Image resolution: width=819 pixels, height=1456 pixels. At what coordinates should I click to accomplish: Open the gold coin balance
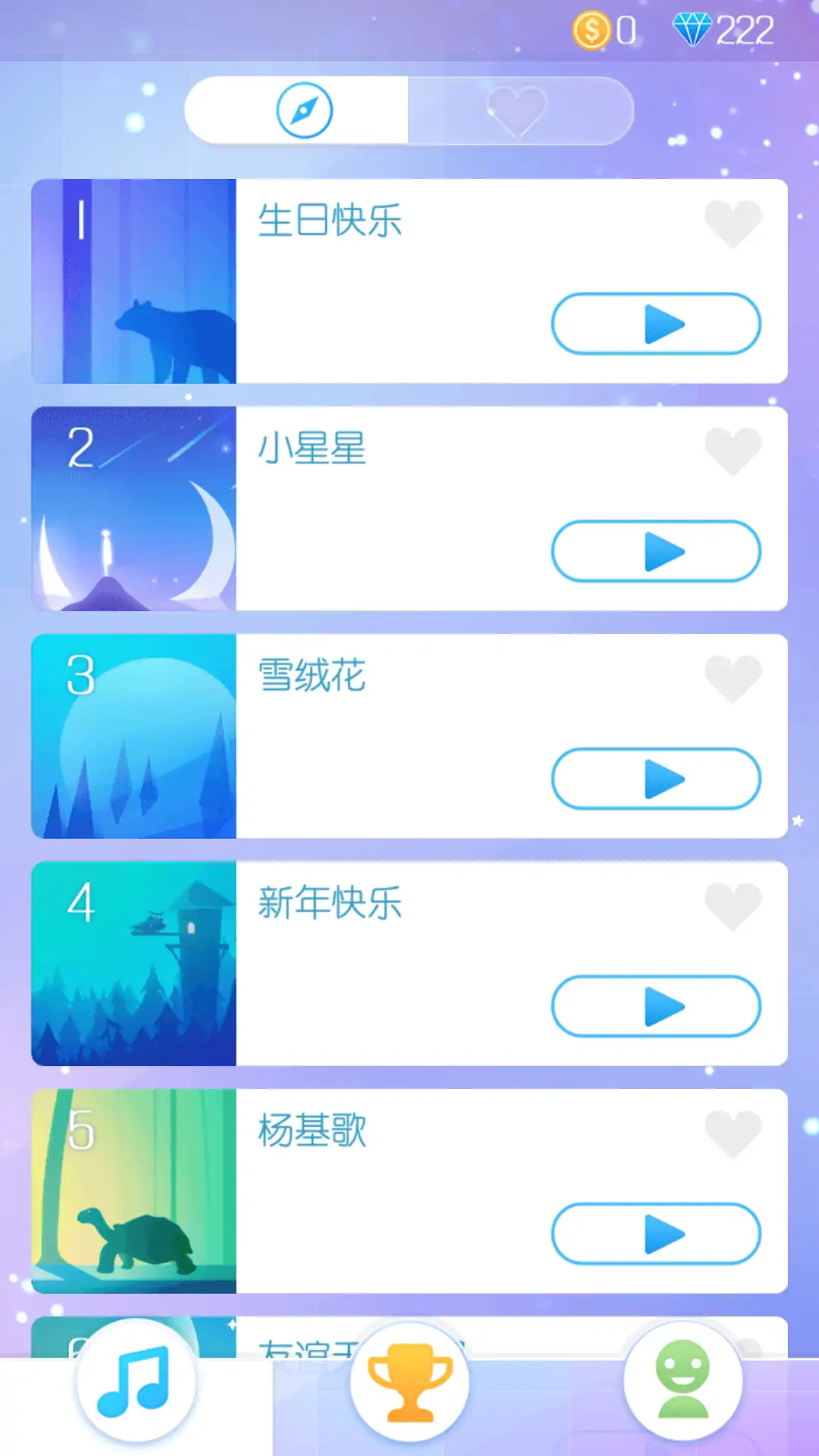click(604, 31)
